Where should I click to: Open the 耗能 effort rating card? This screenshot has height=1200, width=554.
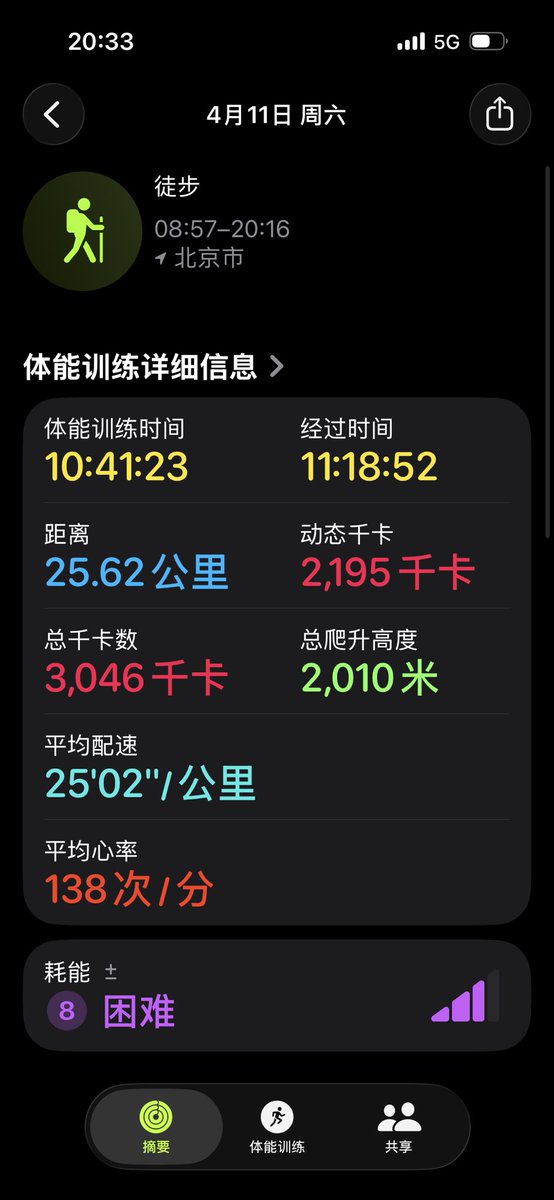[x=277, y=995]
